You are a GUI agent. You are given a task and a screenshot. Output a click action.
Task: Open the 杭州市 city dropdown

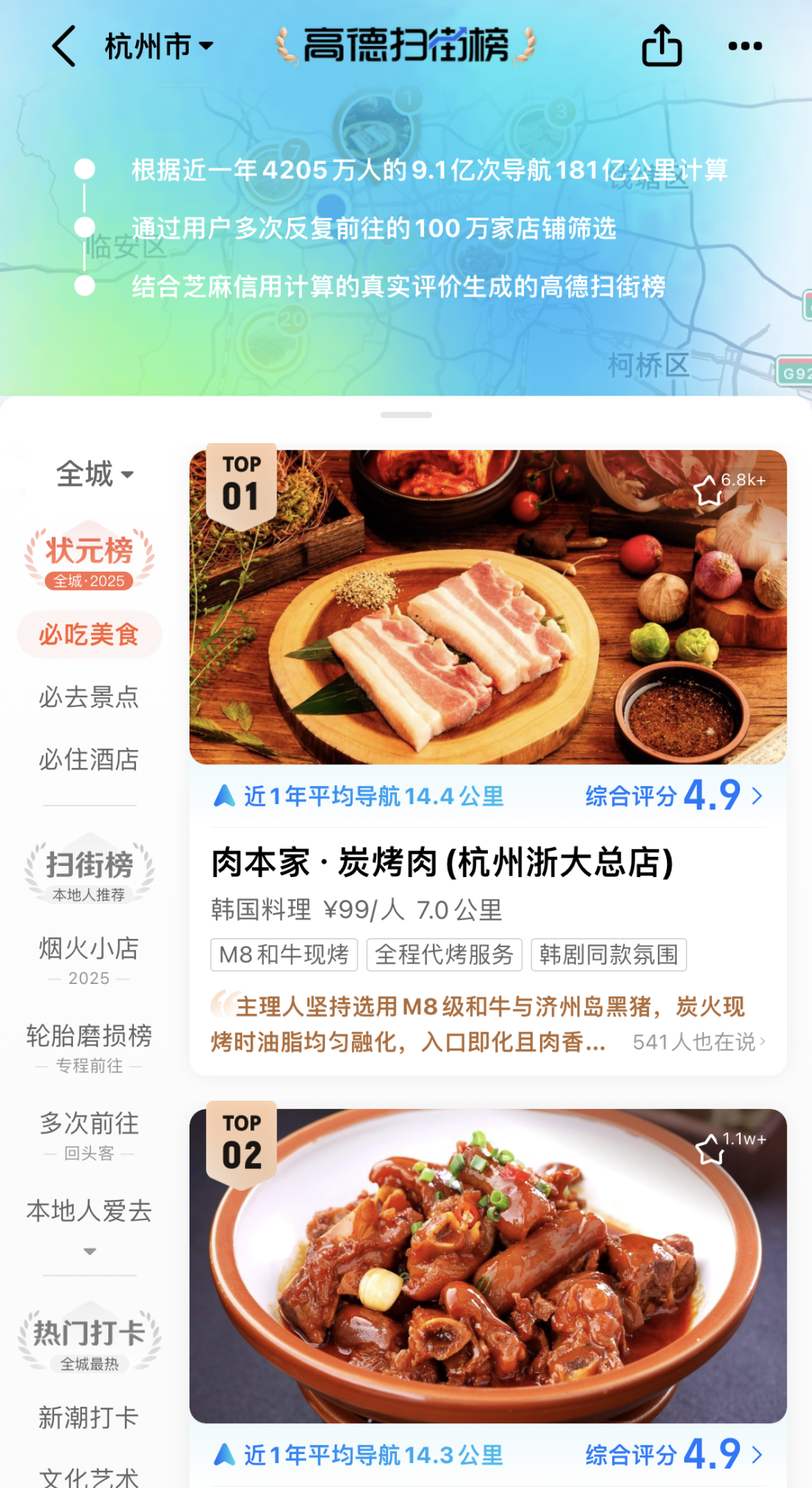pos(159,46)
